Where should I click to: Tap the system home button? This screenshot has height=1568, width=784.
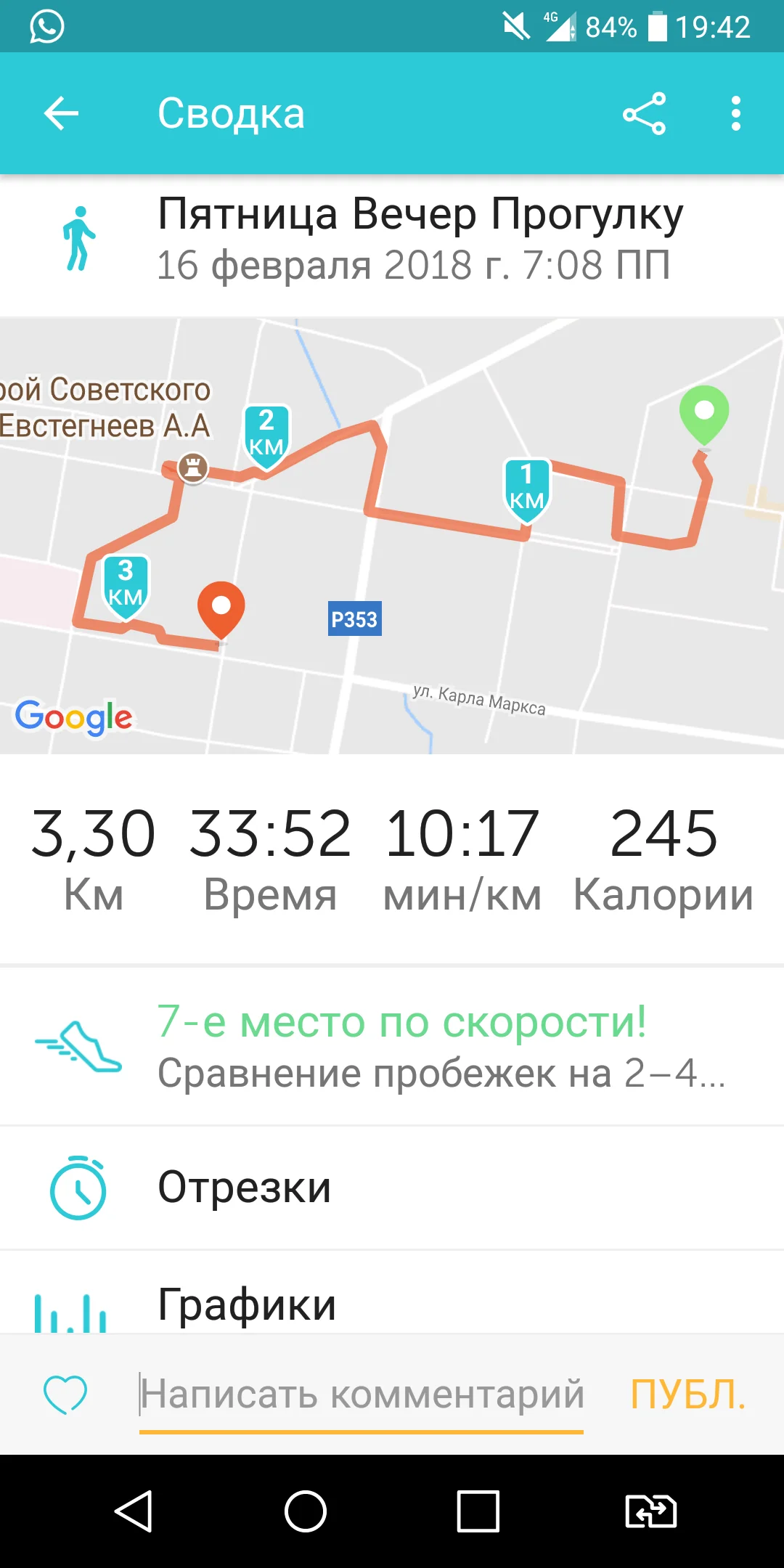pos(306,1511)
